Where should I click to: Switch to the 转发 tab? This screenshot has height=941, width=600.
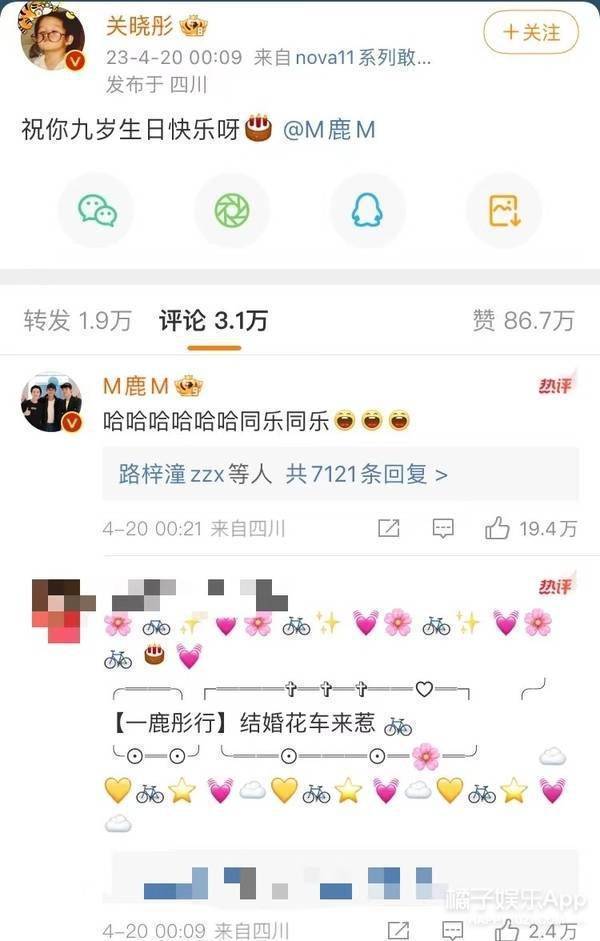[x=78, y=320]
